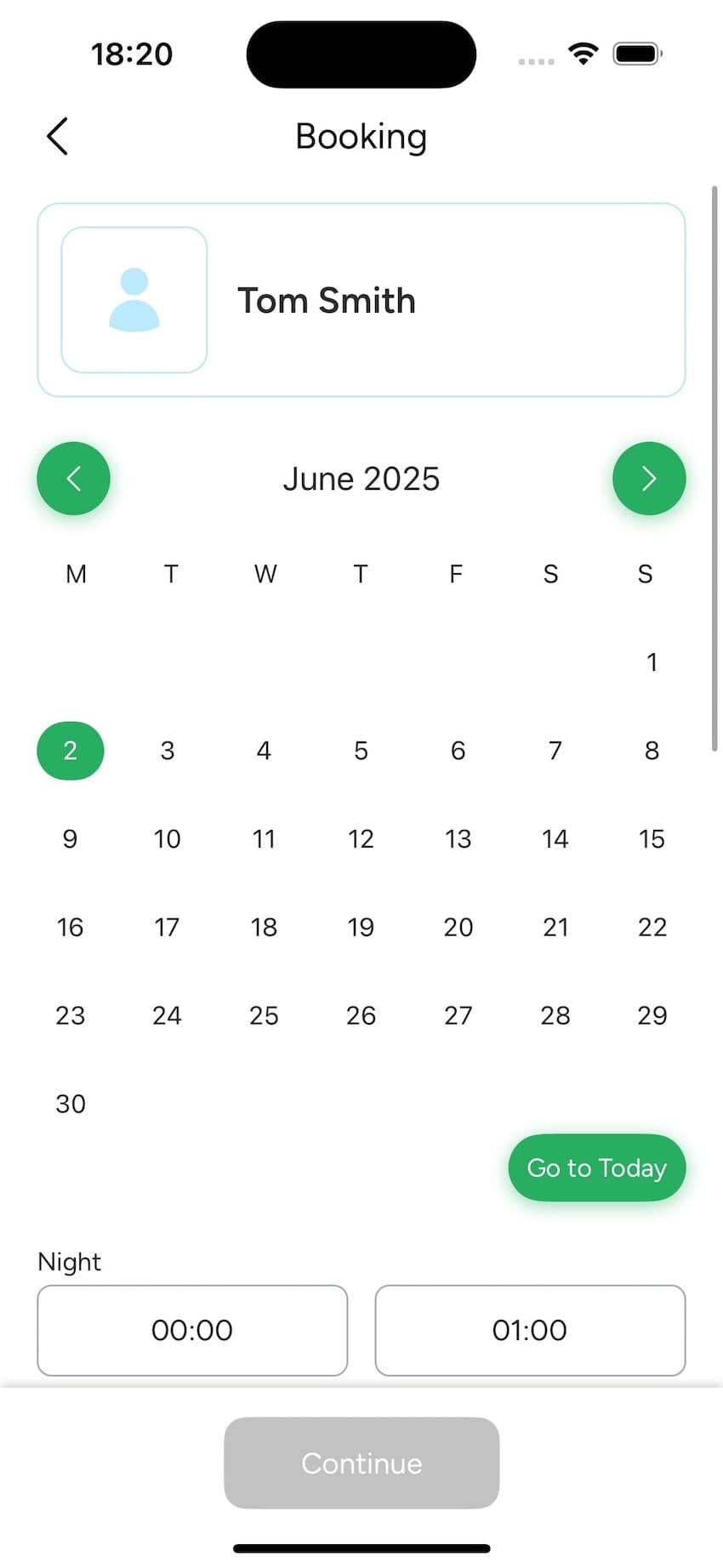
Task: Tap June 27 in the calendar
Action: (458, 1015)
